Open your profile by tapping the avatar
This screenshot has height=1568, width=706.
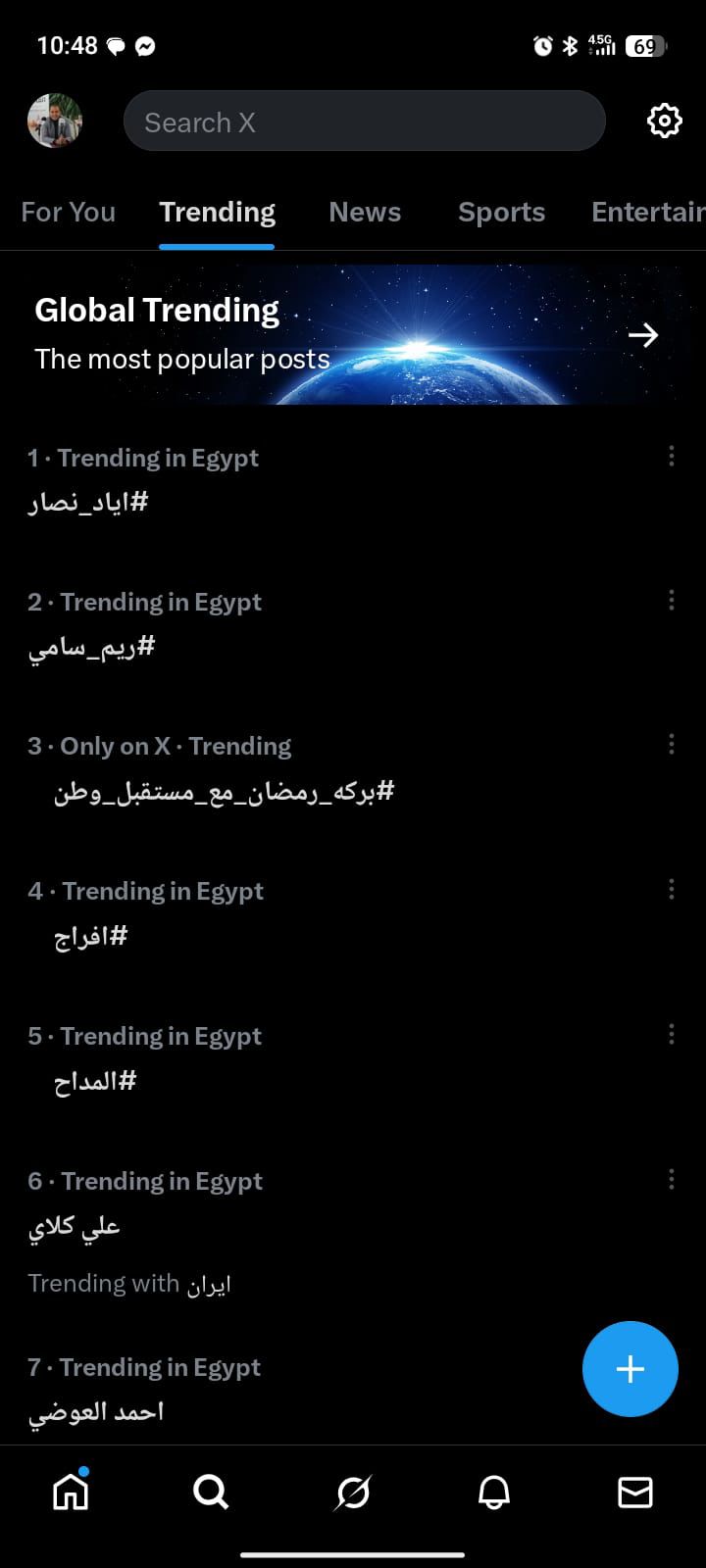coord(55,121)
